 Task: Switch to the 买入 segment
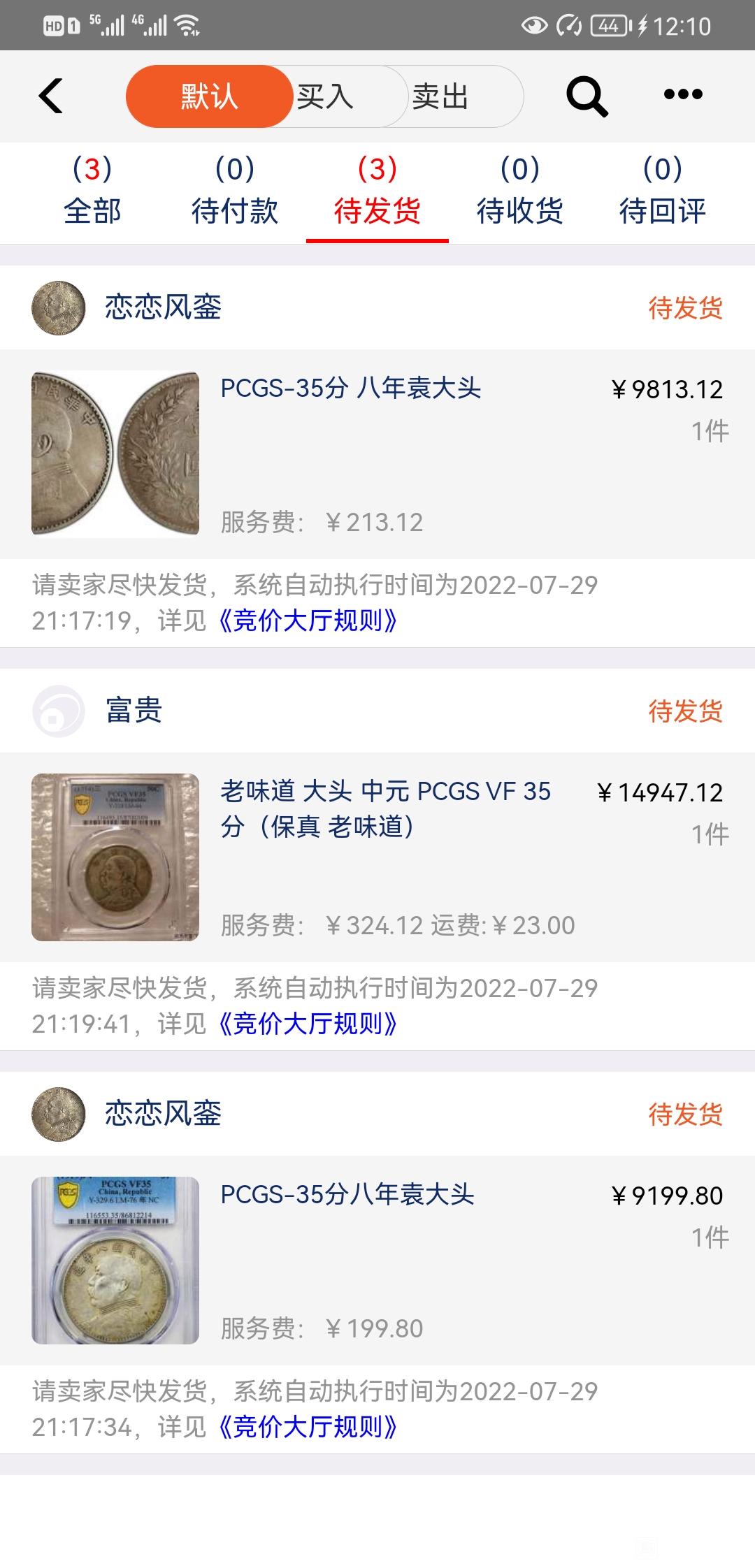(x=325, y=96)
